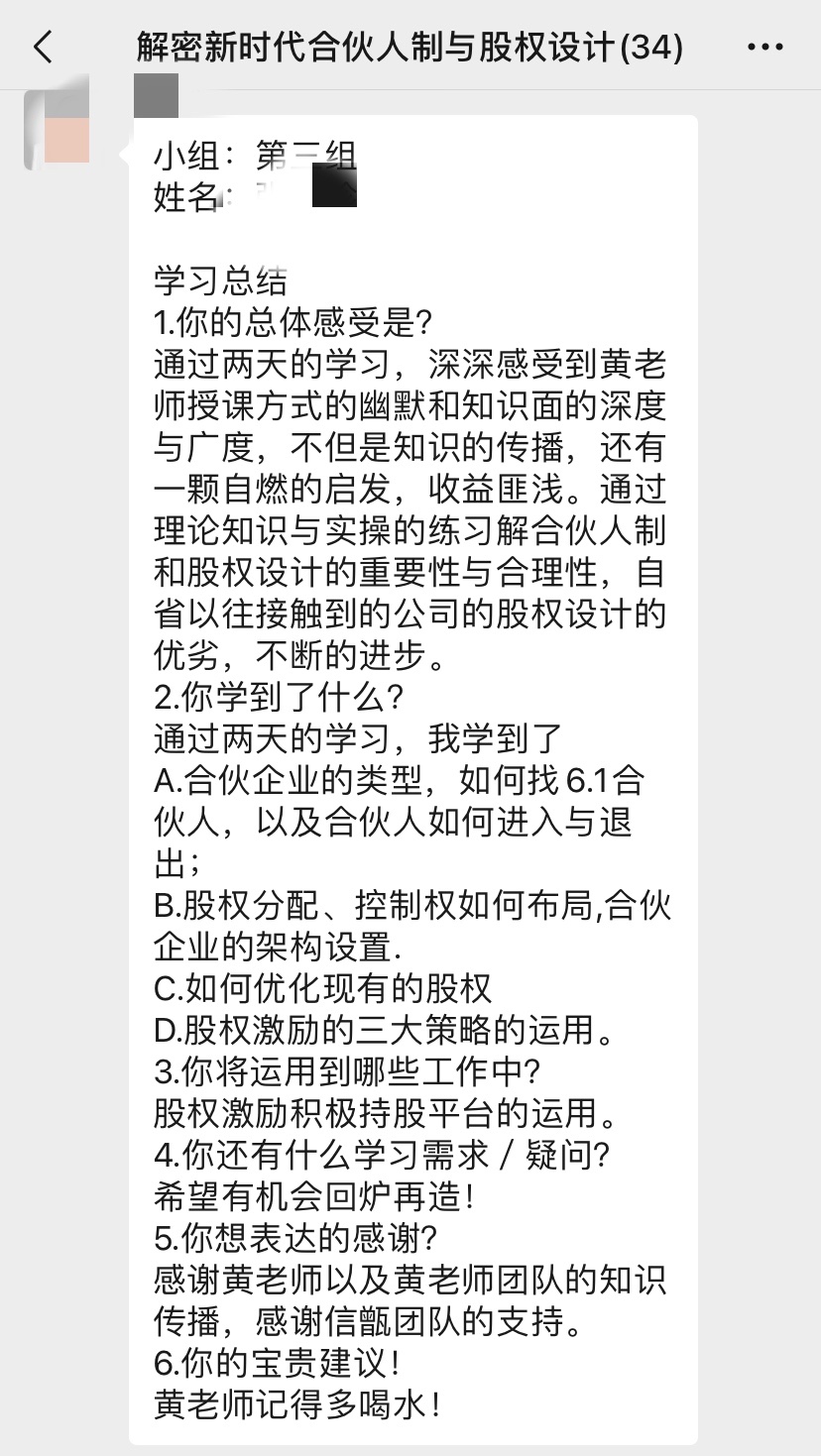Go back from the group chat
This screenshot has height=1456, width=821.
[43, 47]
